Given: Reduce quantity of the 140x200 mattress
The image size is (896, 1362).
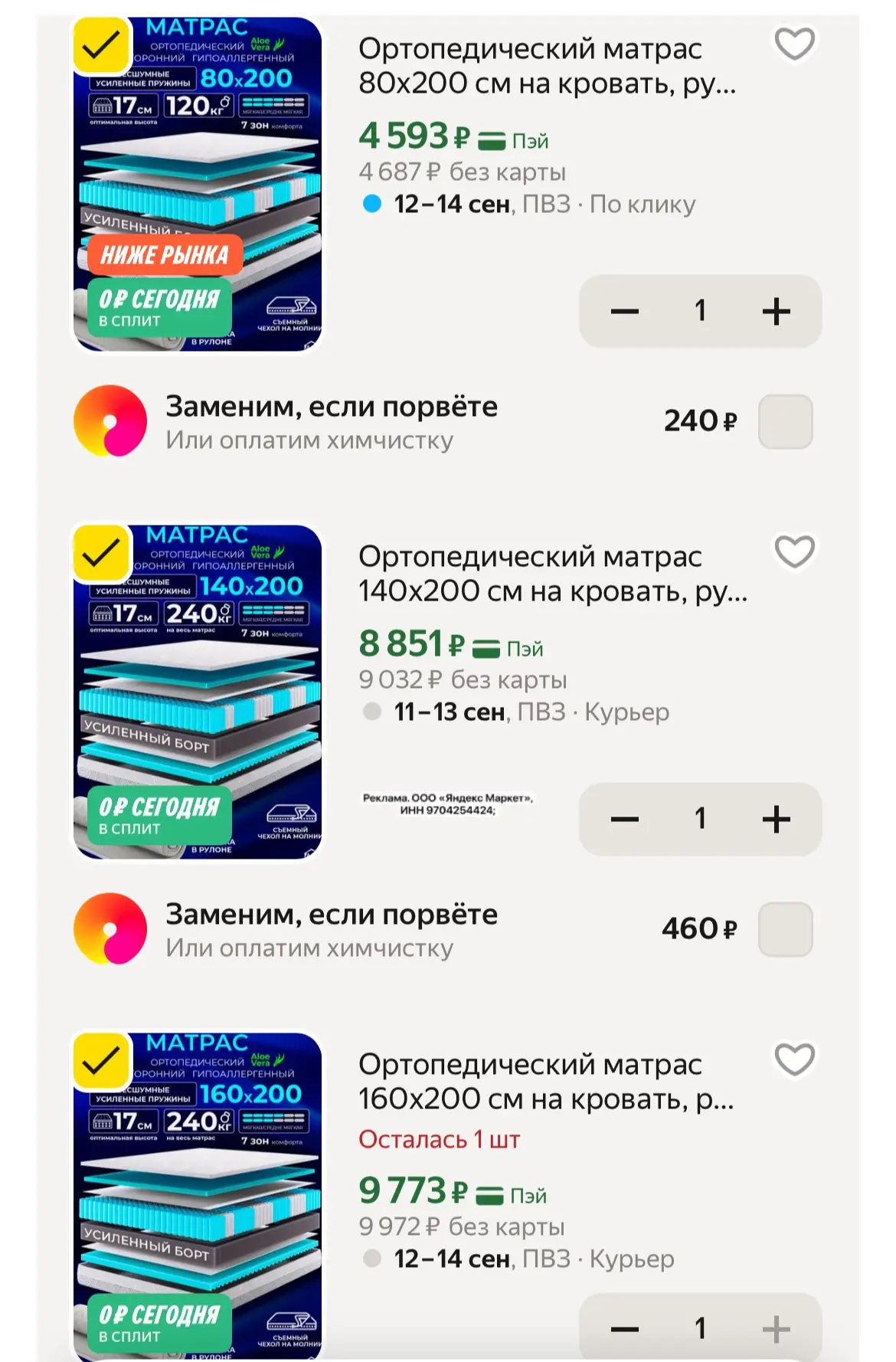Looking at the screenshot, I should point(624,819).
